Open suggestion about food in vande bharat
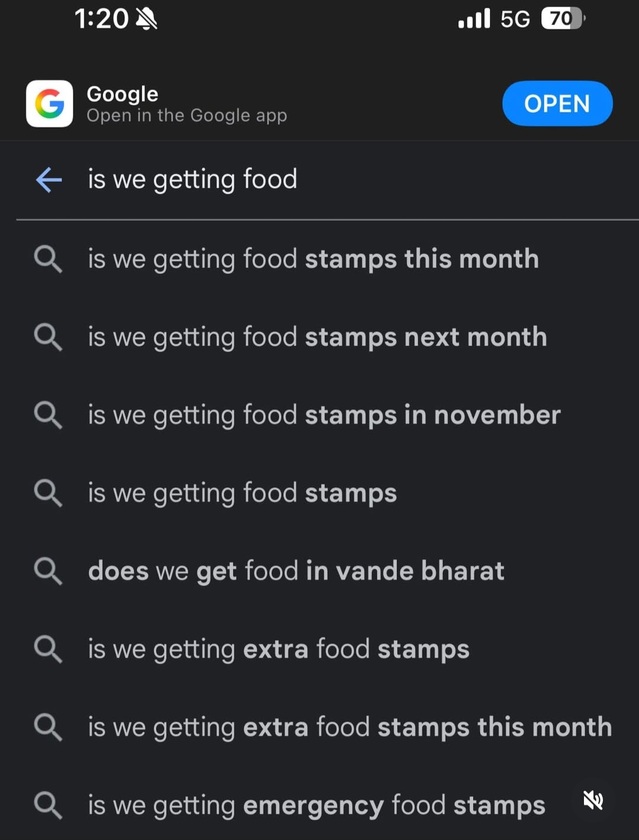639x840 pixels. (x=296, y=571)
